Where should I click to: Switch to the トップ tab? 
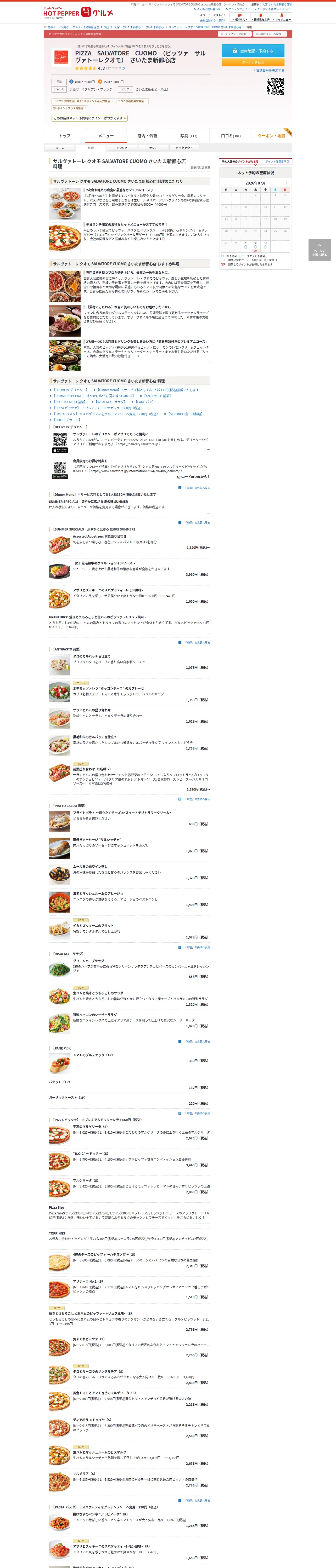[65, 136]
